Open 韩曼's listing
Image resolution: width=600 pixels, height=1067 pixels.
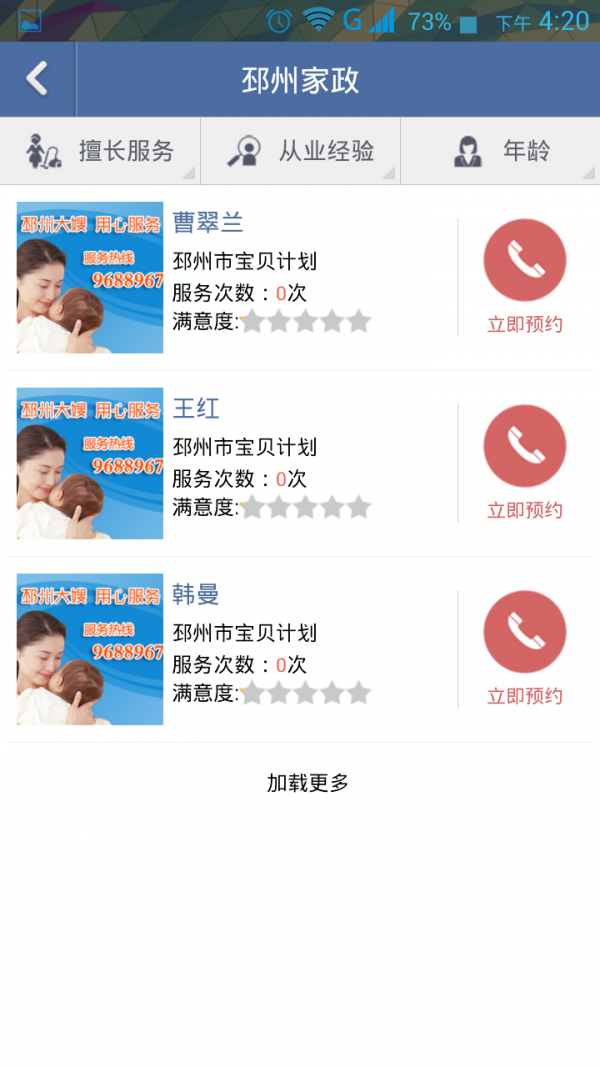click(x=196, y=595)
